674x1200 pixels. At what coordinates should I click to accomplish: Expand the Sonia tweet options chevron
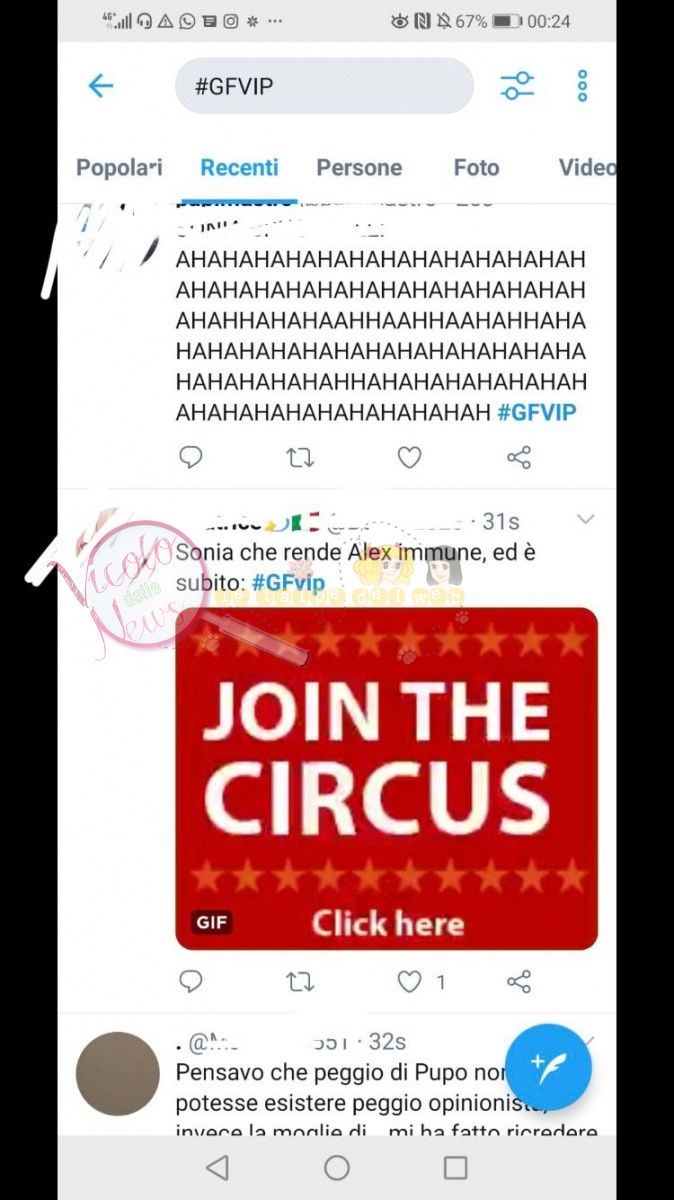(586, 519)
